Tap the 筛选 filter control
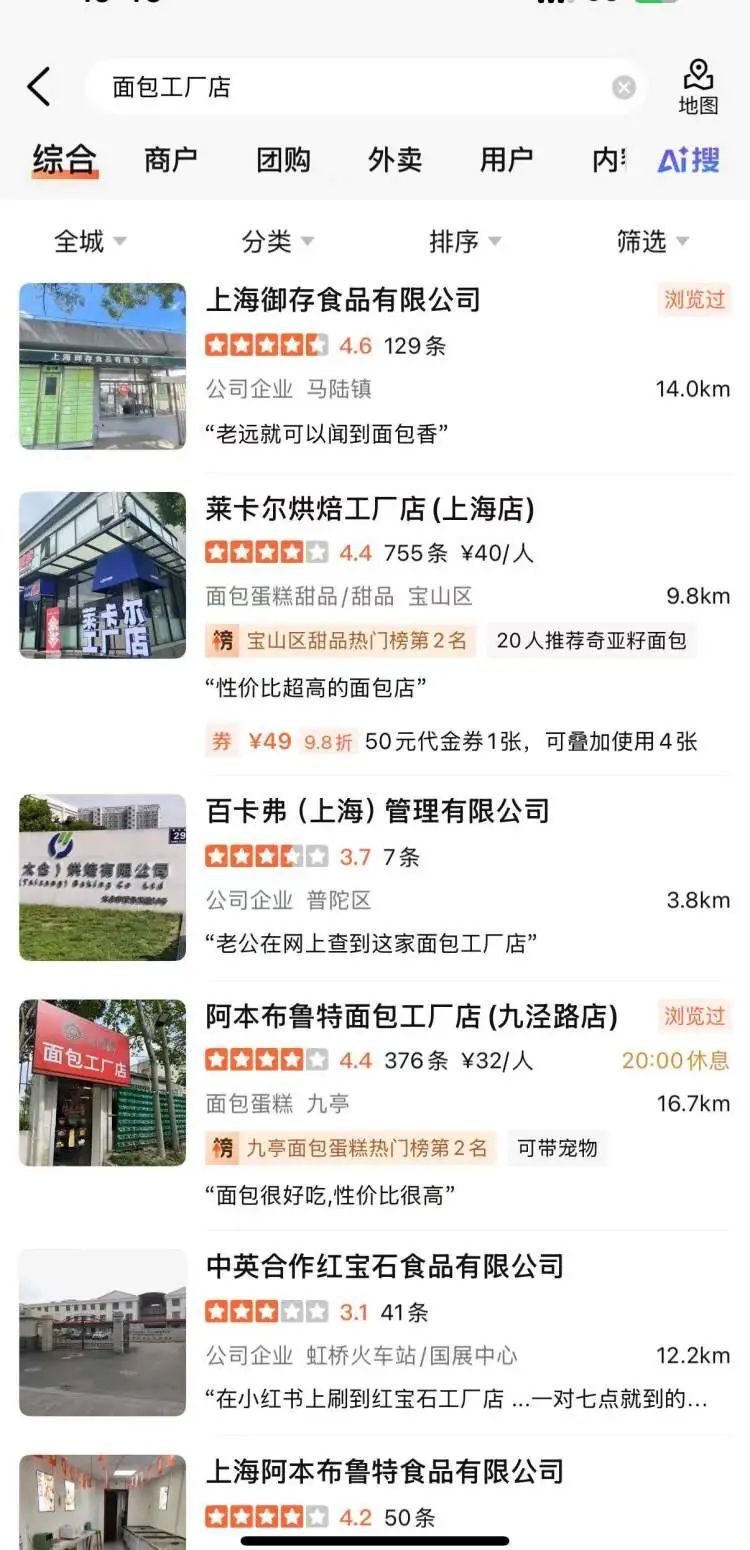The height and width of the screenshot is (1550, 750). coord(645,241)
